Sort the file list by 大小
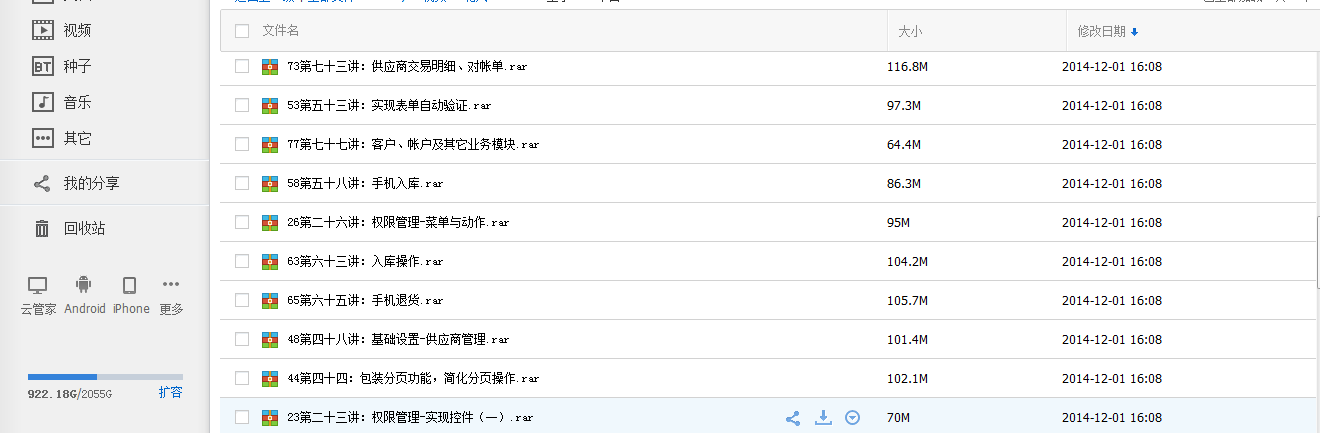 pos(909,31)
